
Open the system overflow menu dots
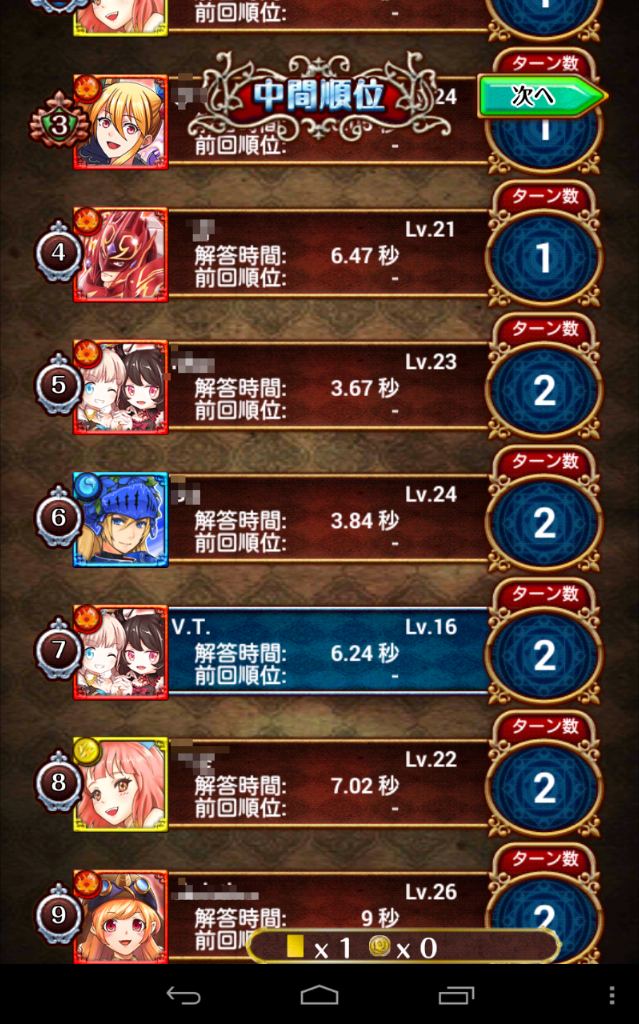click(x=612, y=995)
